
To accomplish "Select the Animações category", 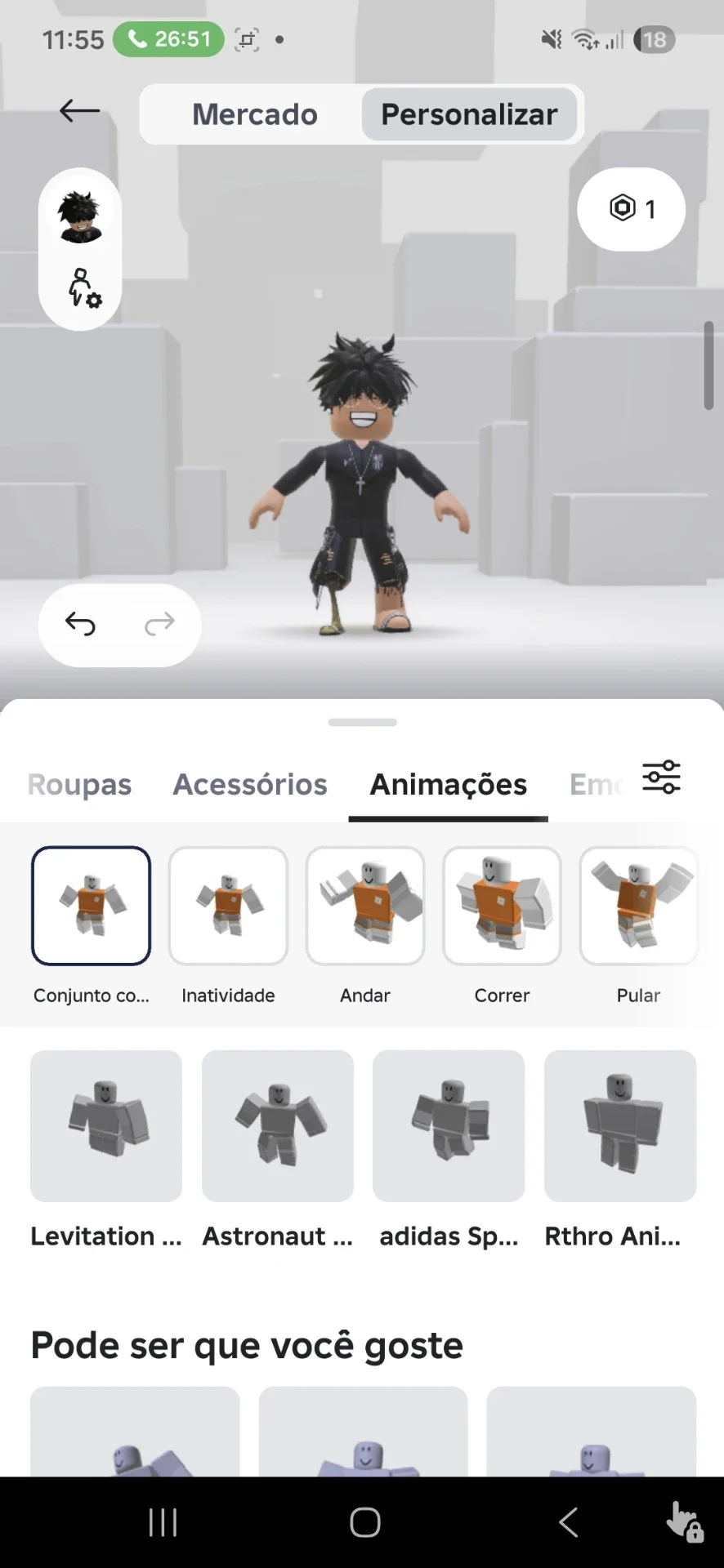I will tap(449, 784).
